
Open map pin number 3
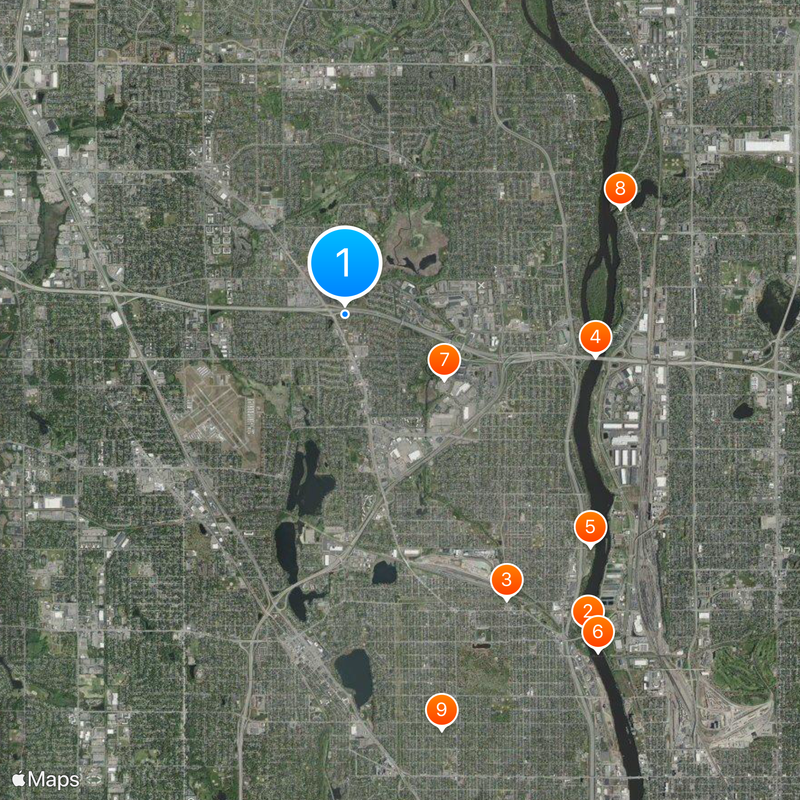[507, 579]
